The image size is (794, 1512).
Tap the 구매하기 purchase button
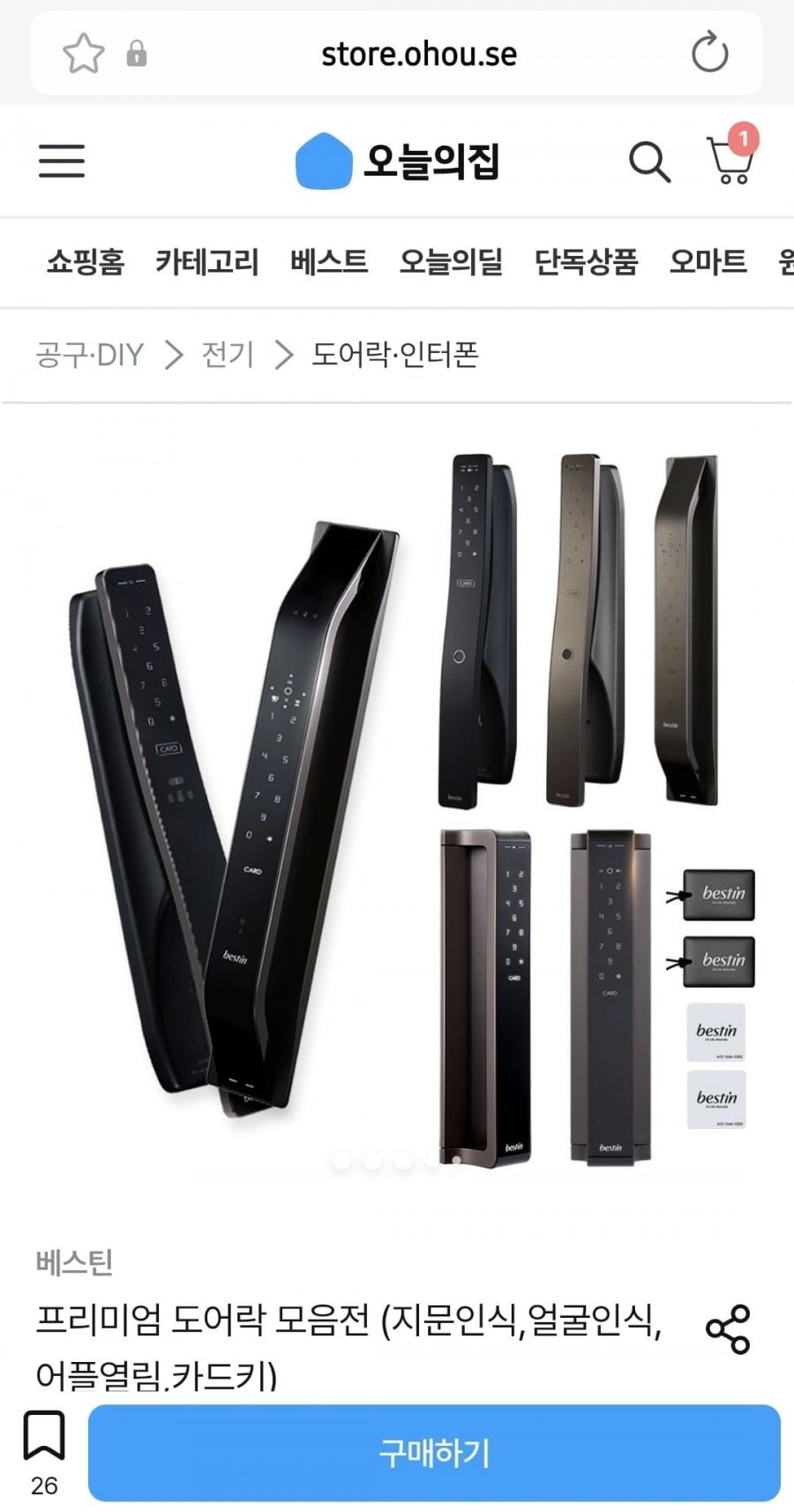click(x=434, y=1453)
